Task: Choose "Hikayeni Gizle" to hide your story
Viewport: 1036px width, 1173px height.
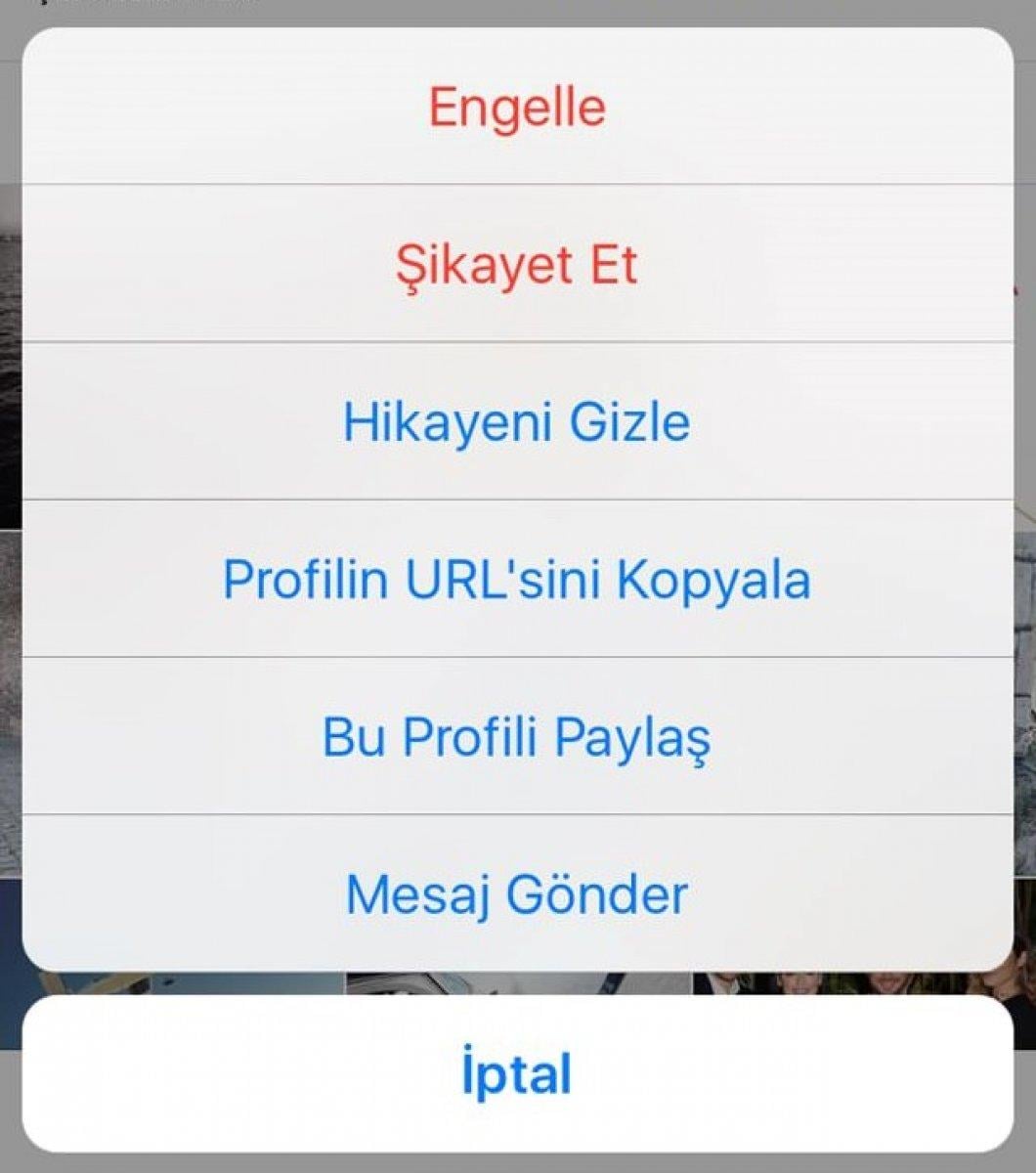Action: point(518,422)
